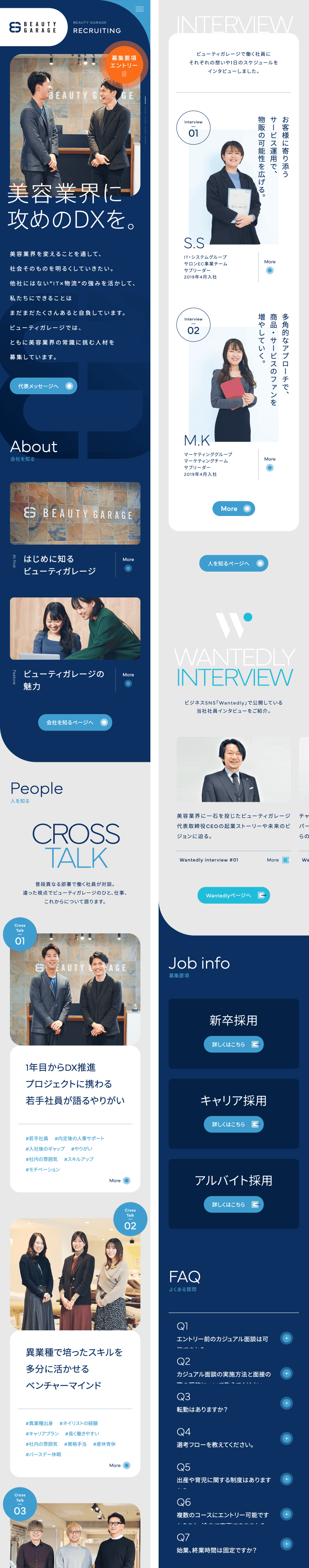Open はじめに知るビューティガレージ card
Viewport: 309px width, 1568px height.
[x=75, y=564]
